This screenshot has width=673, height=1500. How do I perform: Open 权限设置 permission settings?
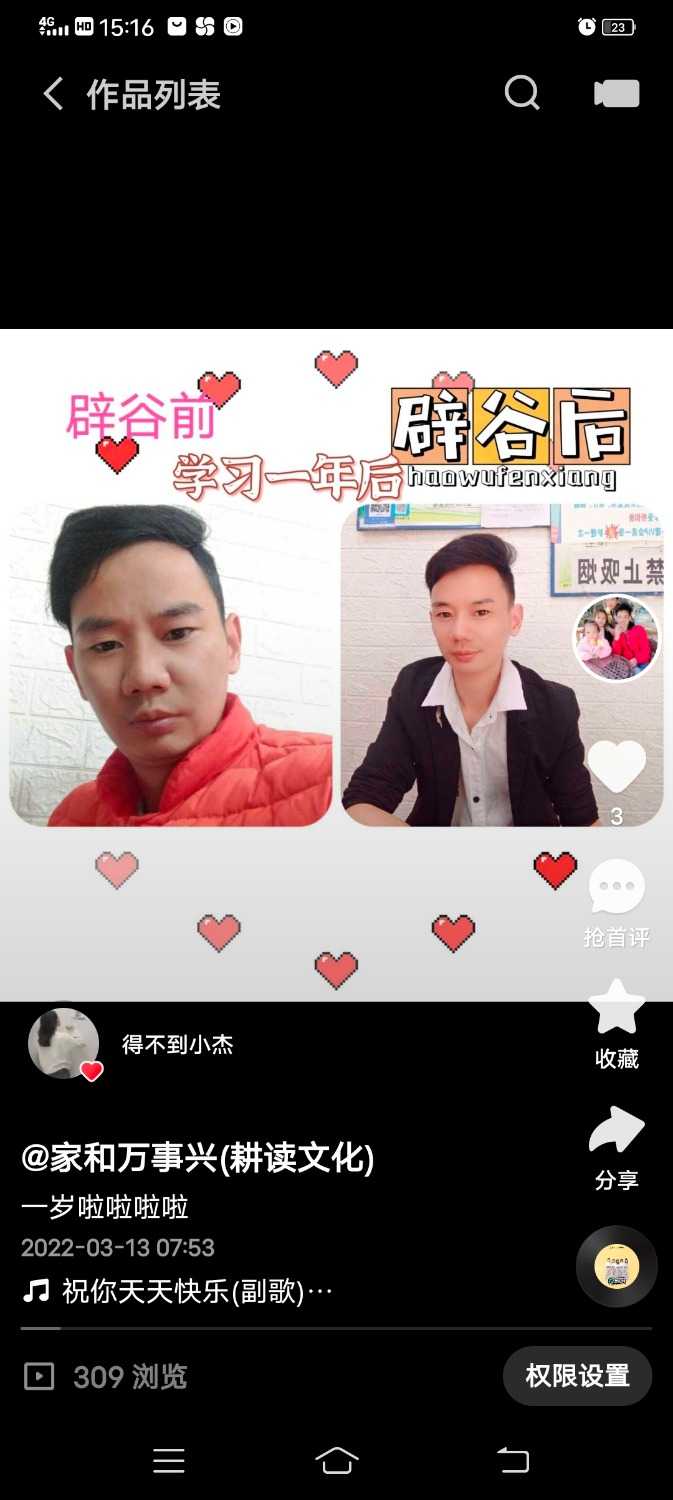(x=577, y=1376)
